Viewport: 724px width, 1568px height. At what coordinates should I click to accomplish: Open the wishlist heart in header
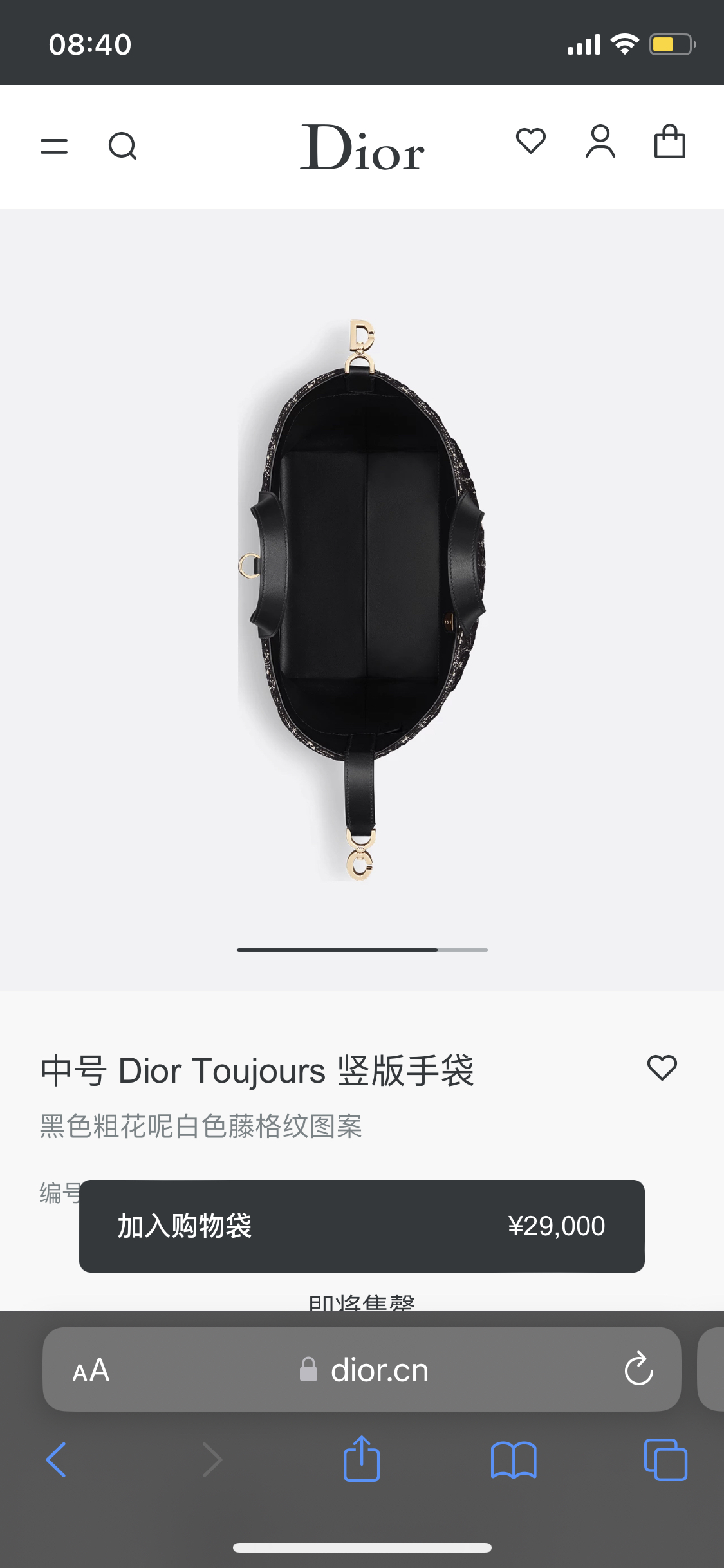coord(531,141)
